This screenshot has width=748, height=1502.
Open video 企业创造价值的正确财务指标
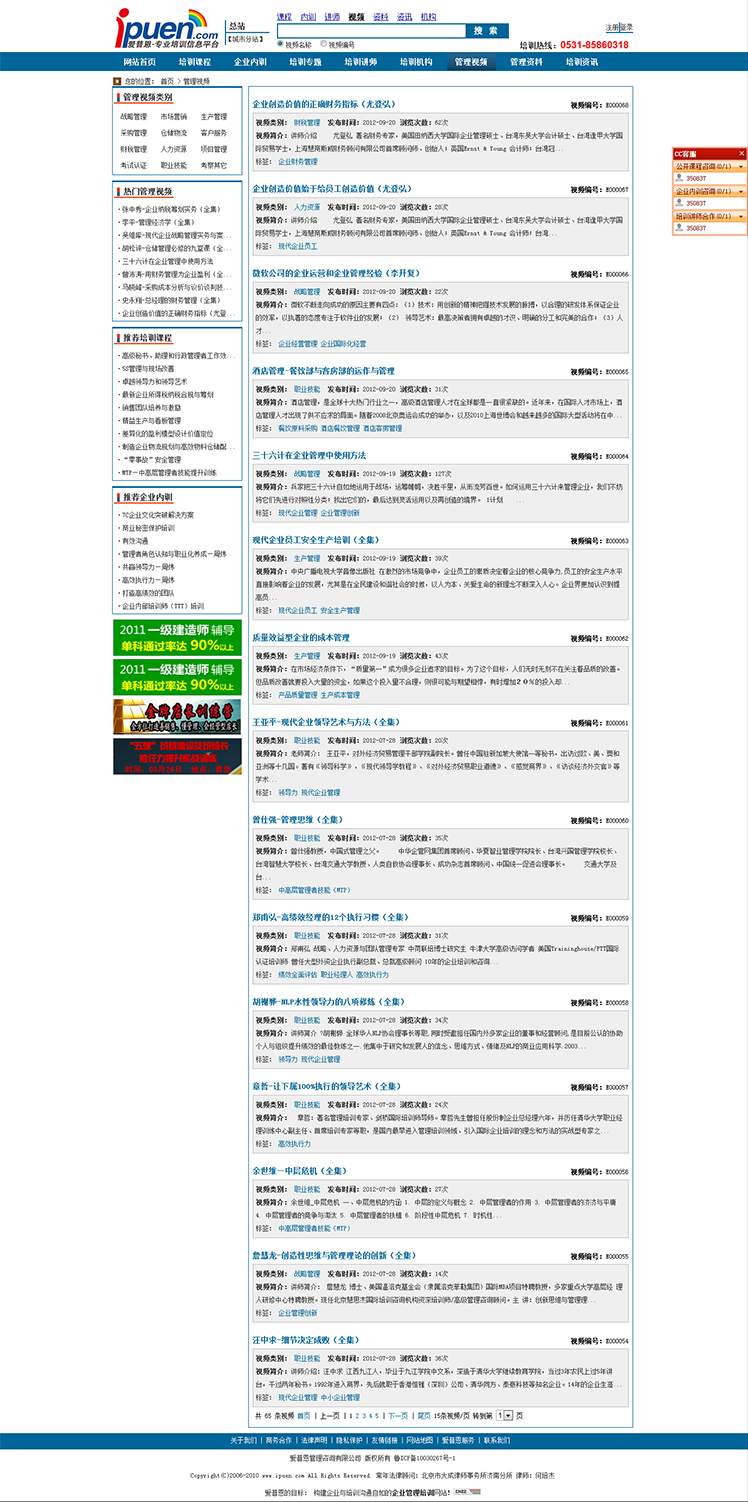pos(323,104)
